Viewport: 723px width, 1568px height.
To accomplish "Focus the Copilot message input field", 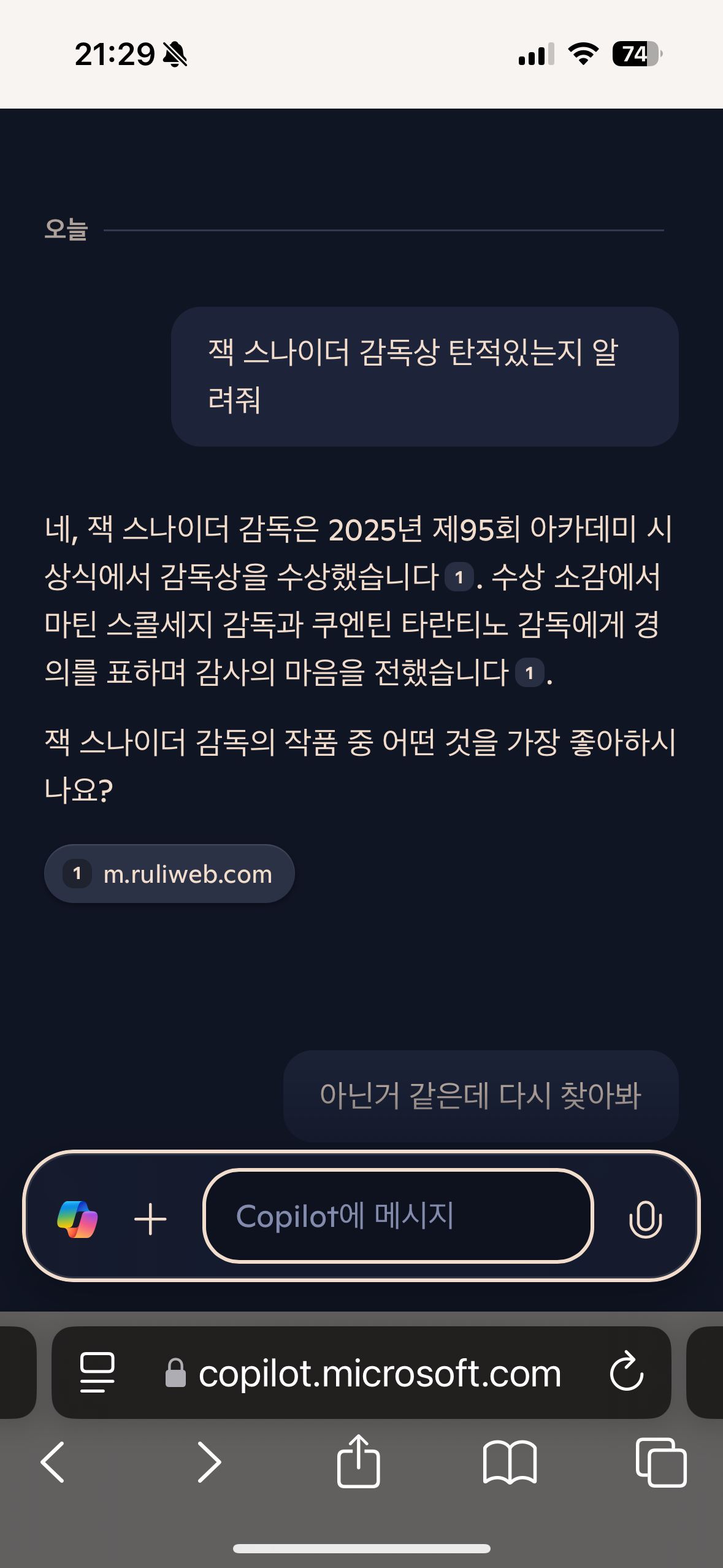I will pos(397,1216).
